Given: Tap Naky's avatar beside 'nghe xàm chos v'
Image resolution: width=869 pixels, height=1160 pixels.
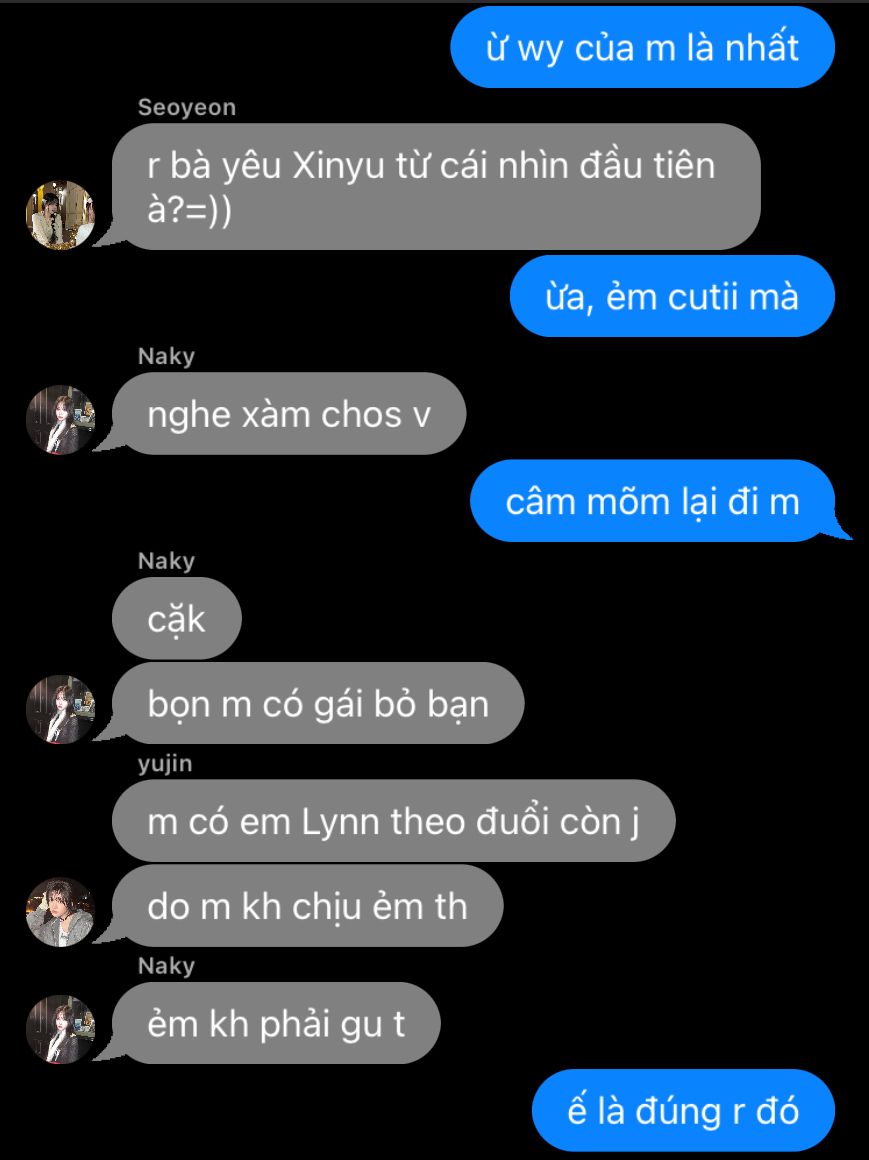Looking at the screenshot, I should [x=60, y=420].
